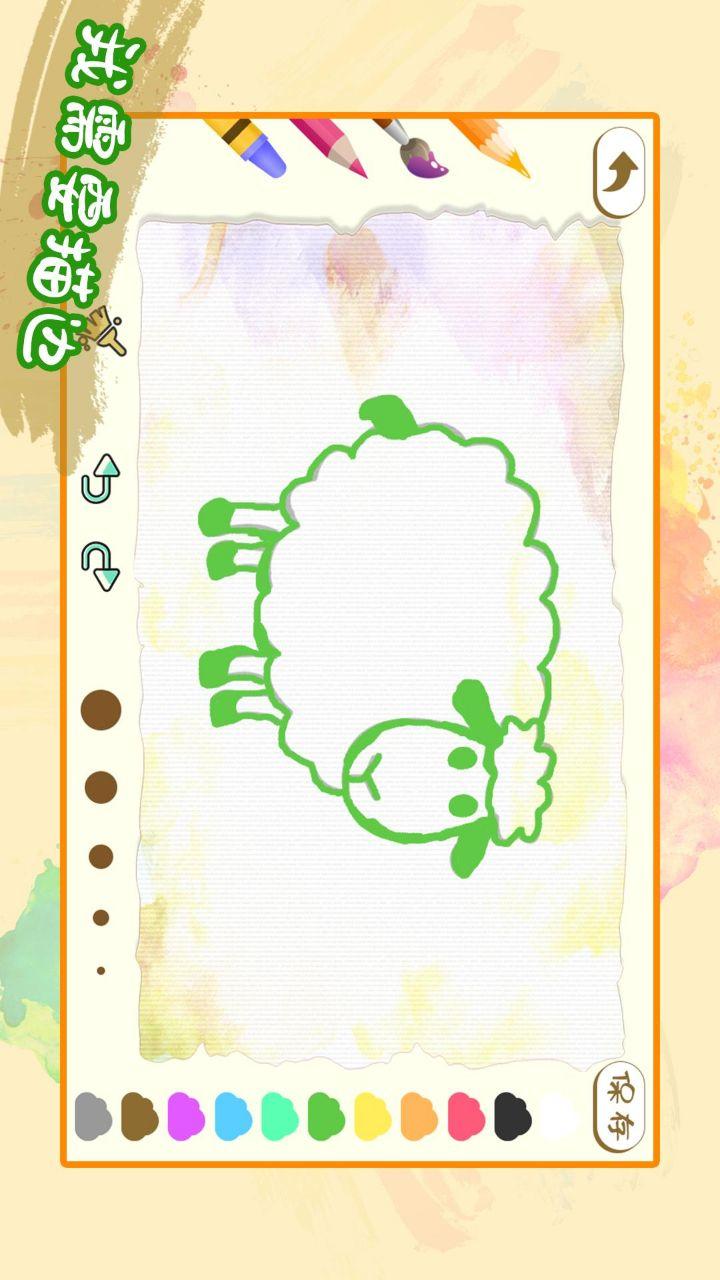This screenshot has width=720, height=1280.
Task: Pick the white color swatch
Action: click(560, 1116)
